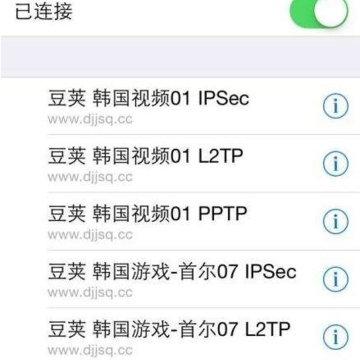Turn off the 已连接 VPN switch
This screenshot has width=360, height=360.
click(318, 12)
